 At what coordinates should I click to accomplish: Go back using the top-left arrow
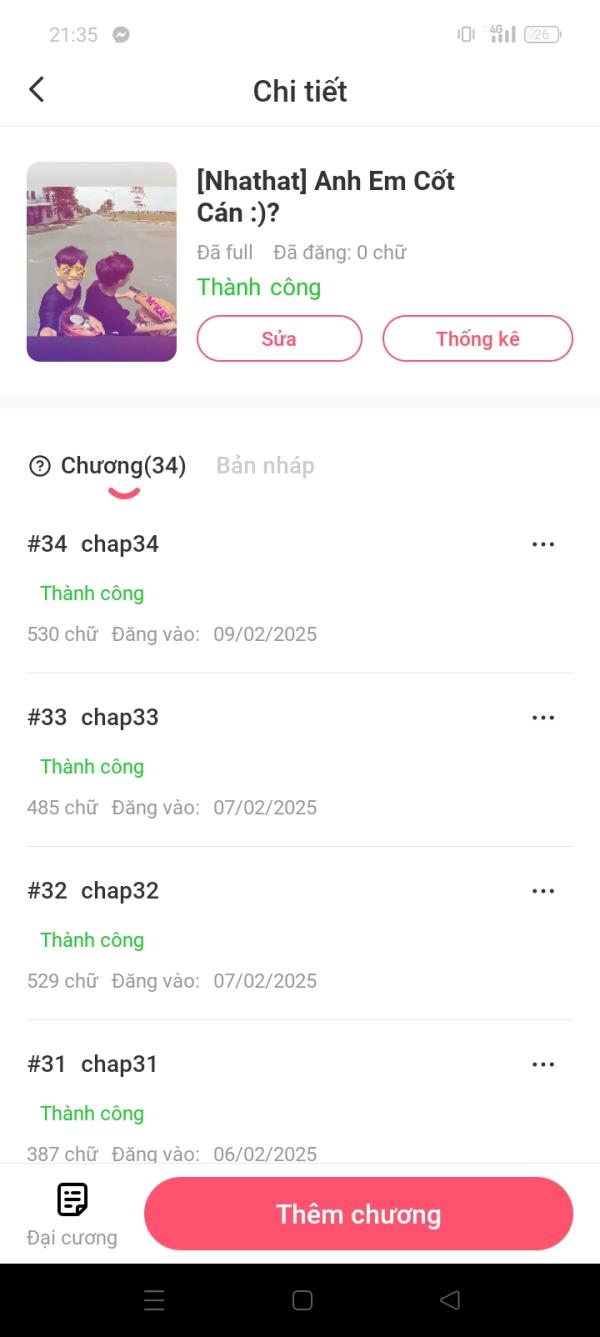[37, 90]
